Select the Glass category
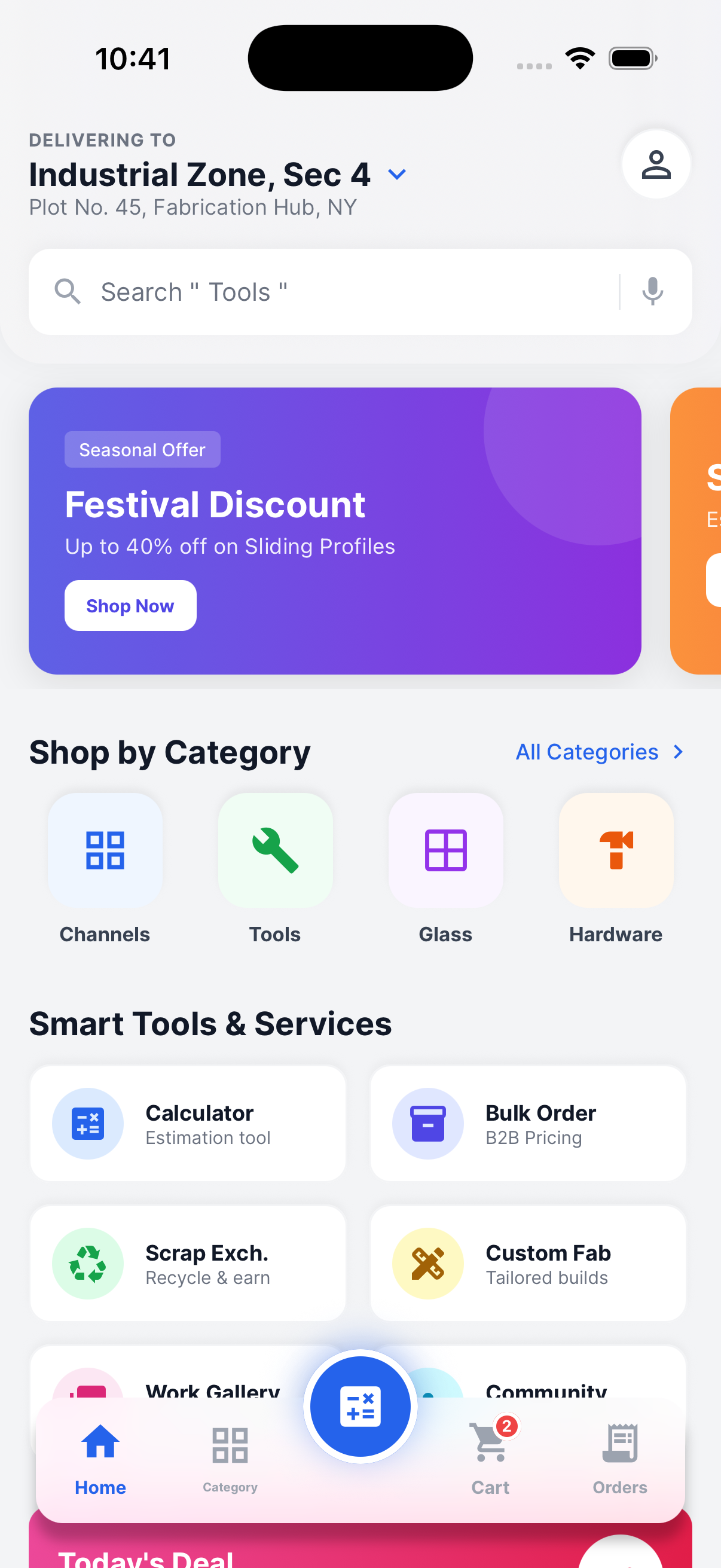Viewport: 721px width, 1568px height. tap(445, 850)
